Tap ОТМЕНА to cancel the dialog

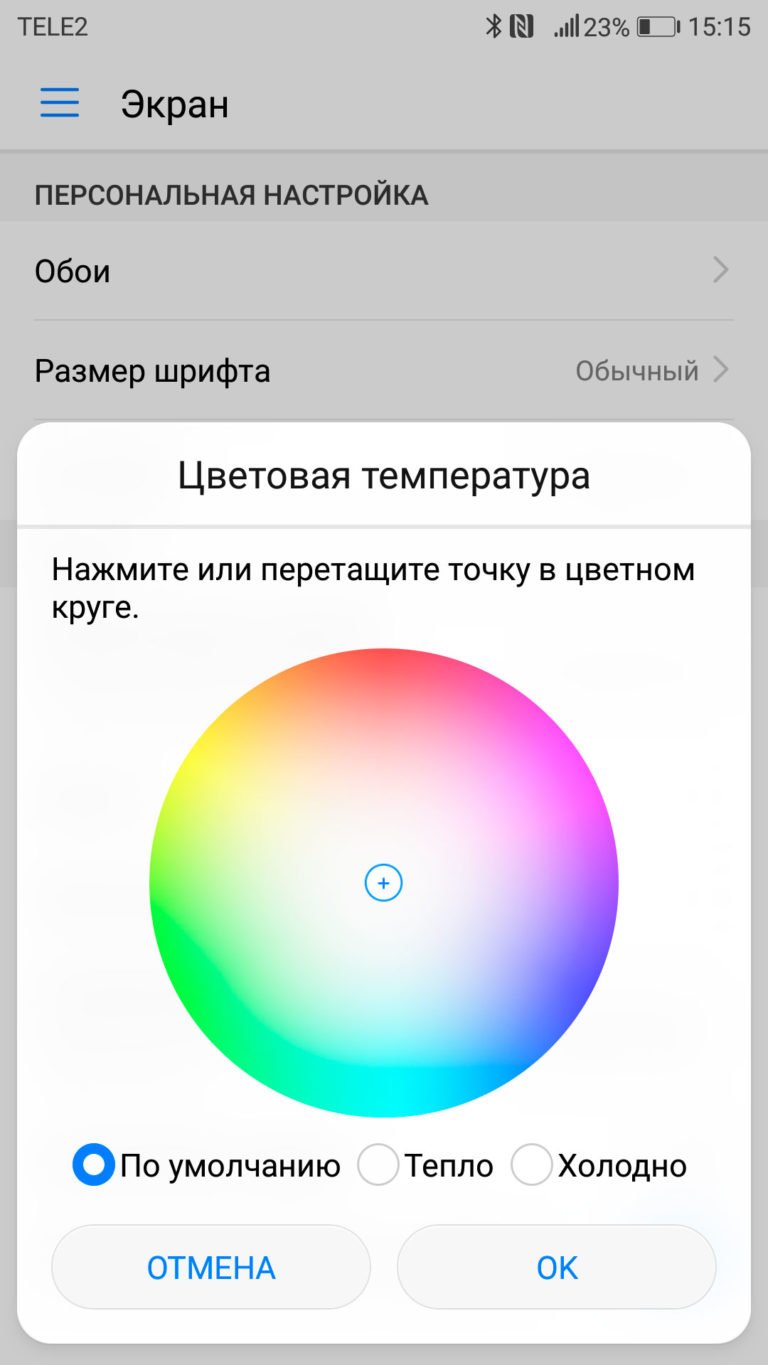click(211, 1267)
